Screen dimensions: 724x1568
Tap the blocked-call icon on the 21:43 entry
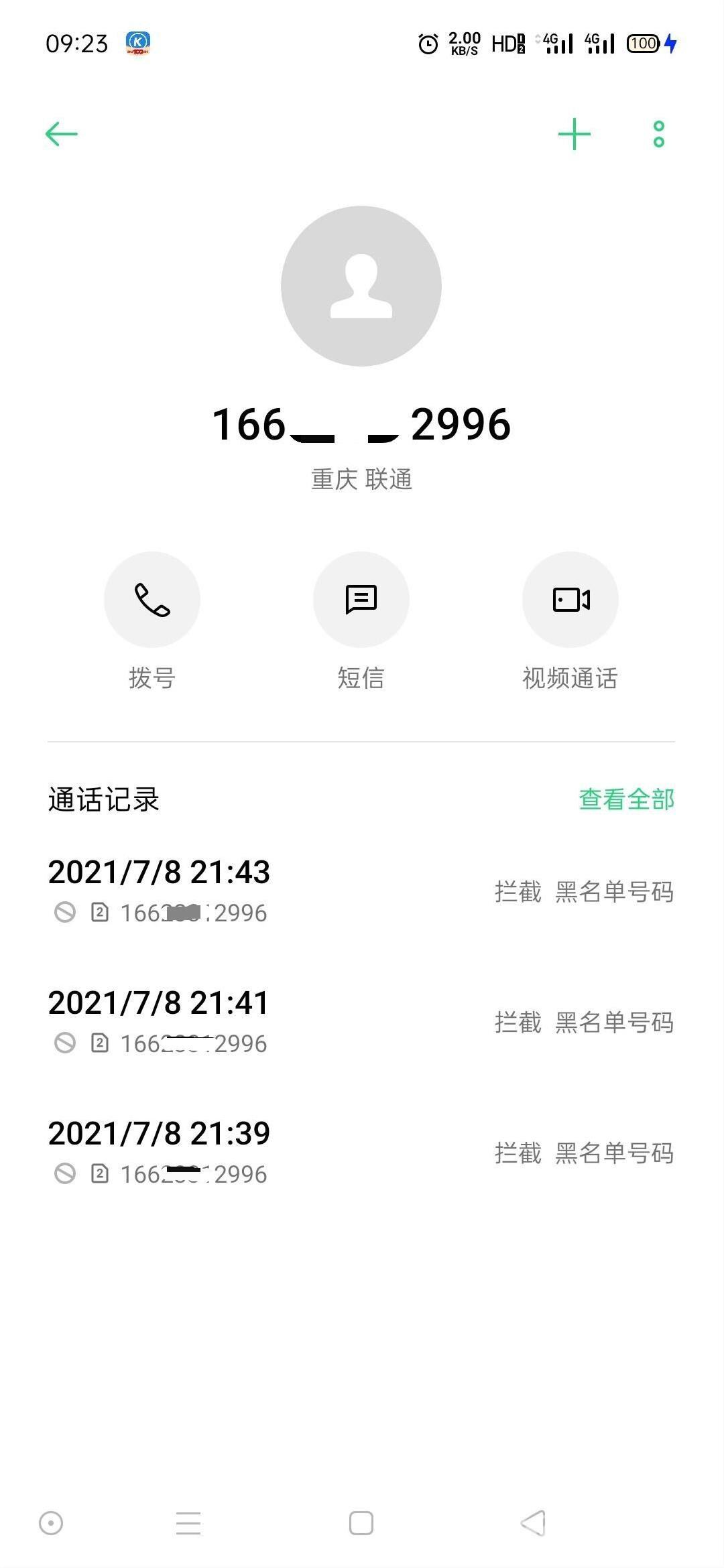tap(64, 911)
